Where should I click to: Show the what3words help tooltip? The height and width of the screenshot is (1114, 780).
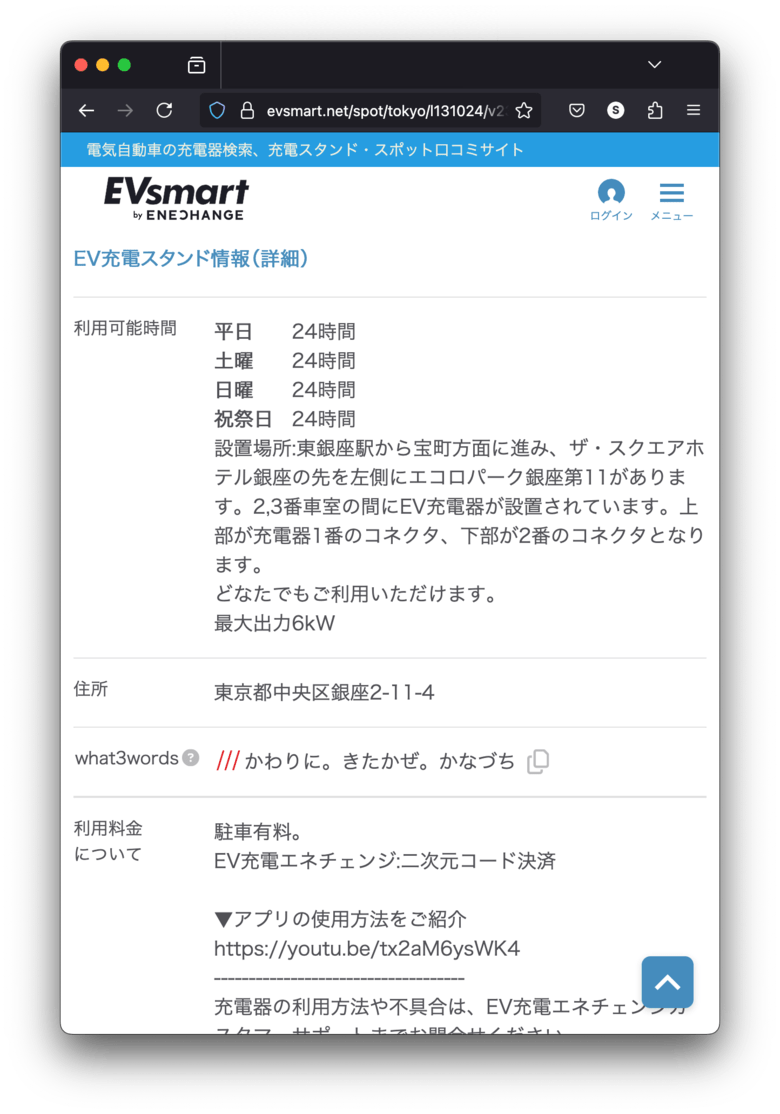[x=191, y=758]
